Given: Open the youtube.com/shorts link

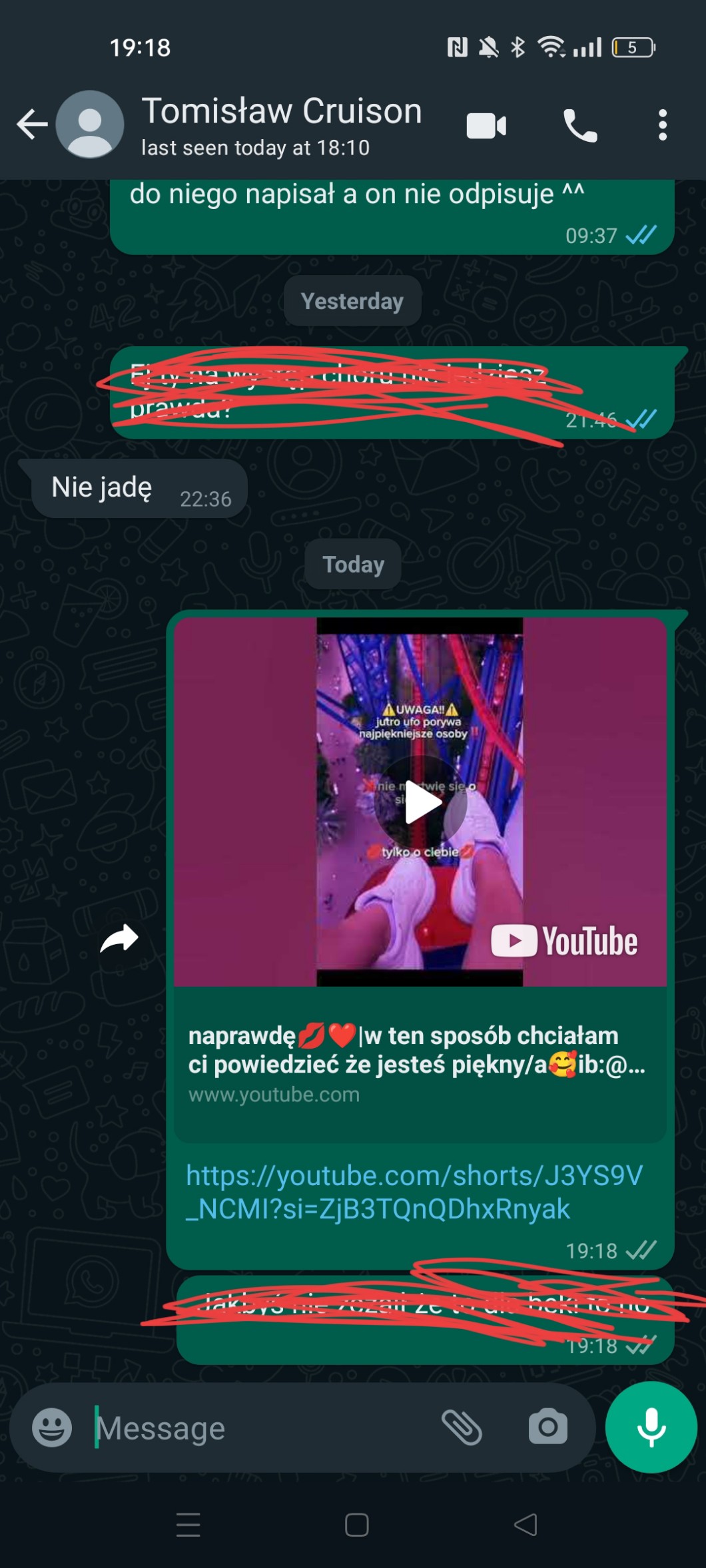Looking at the screenshot, I should pyautogui.click(x=414, y=1192).
